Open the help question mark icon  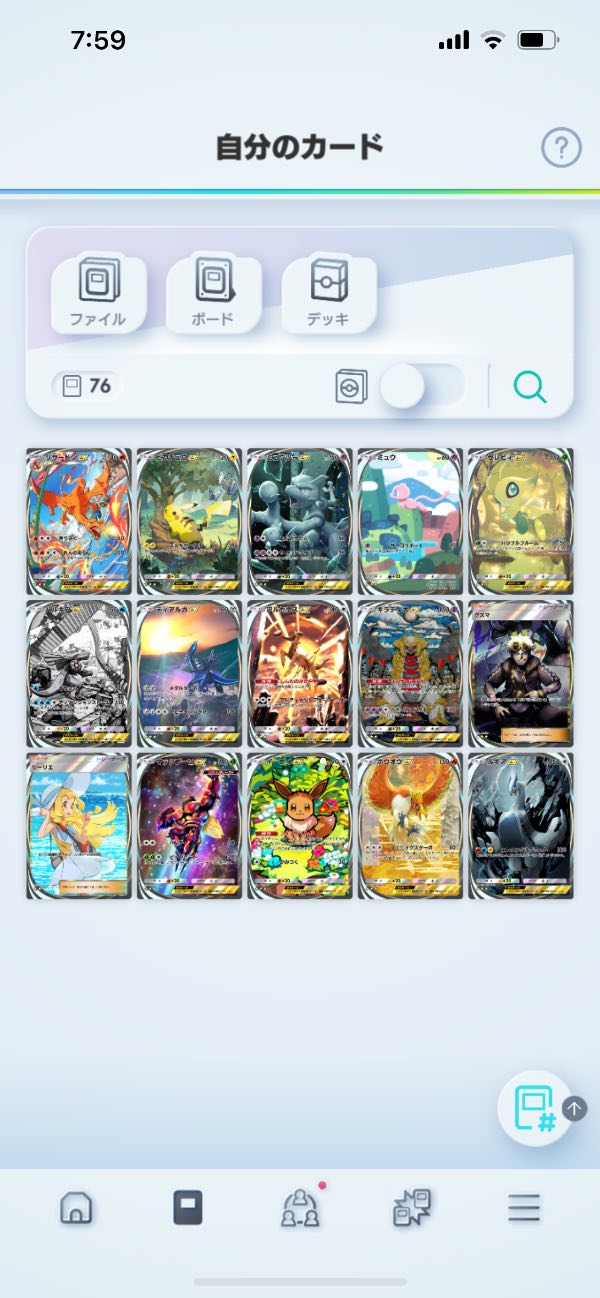561,148
